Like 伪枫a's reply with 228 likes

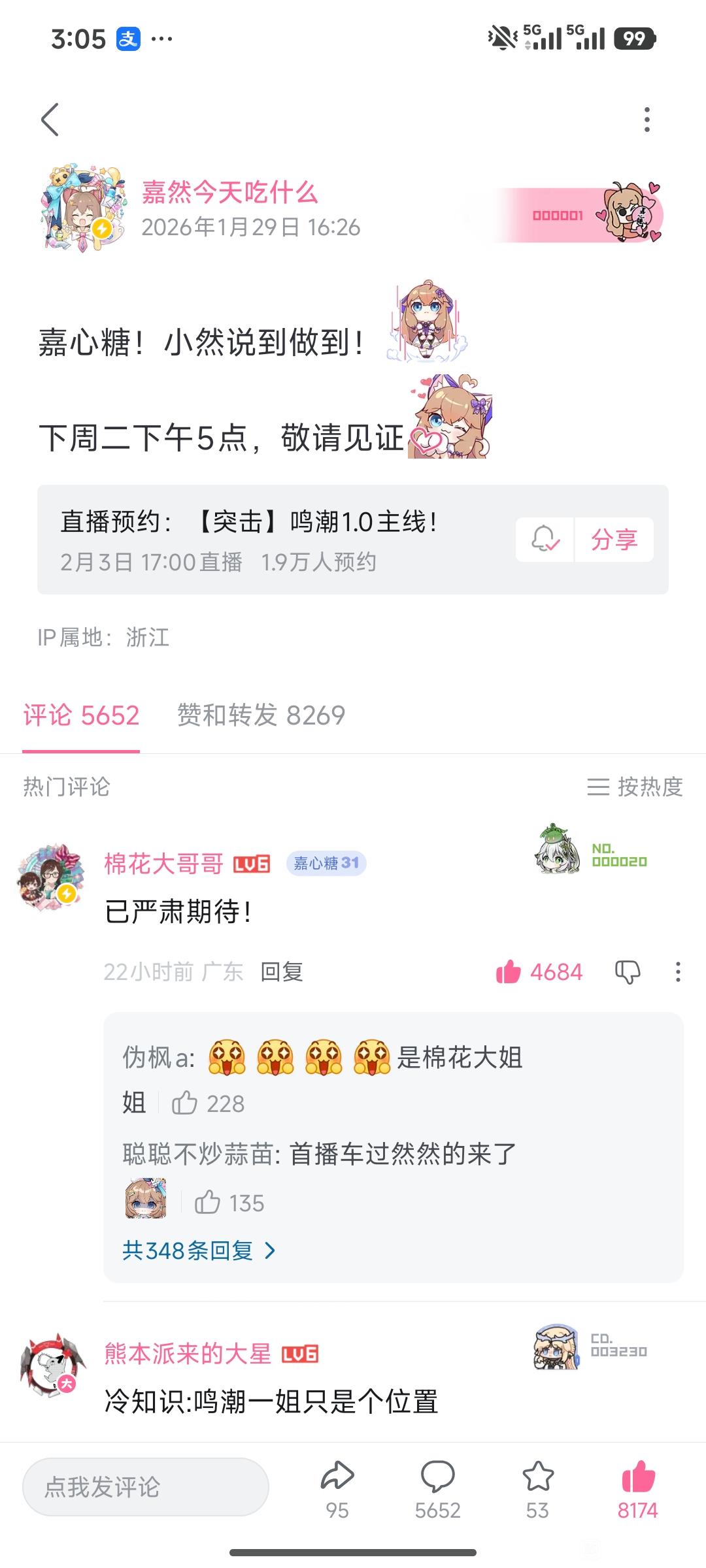(208, 1103)
